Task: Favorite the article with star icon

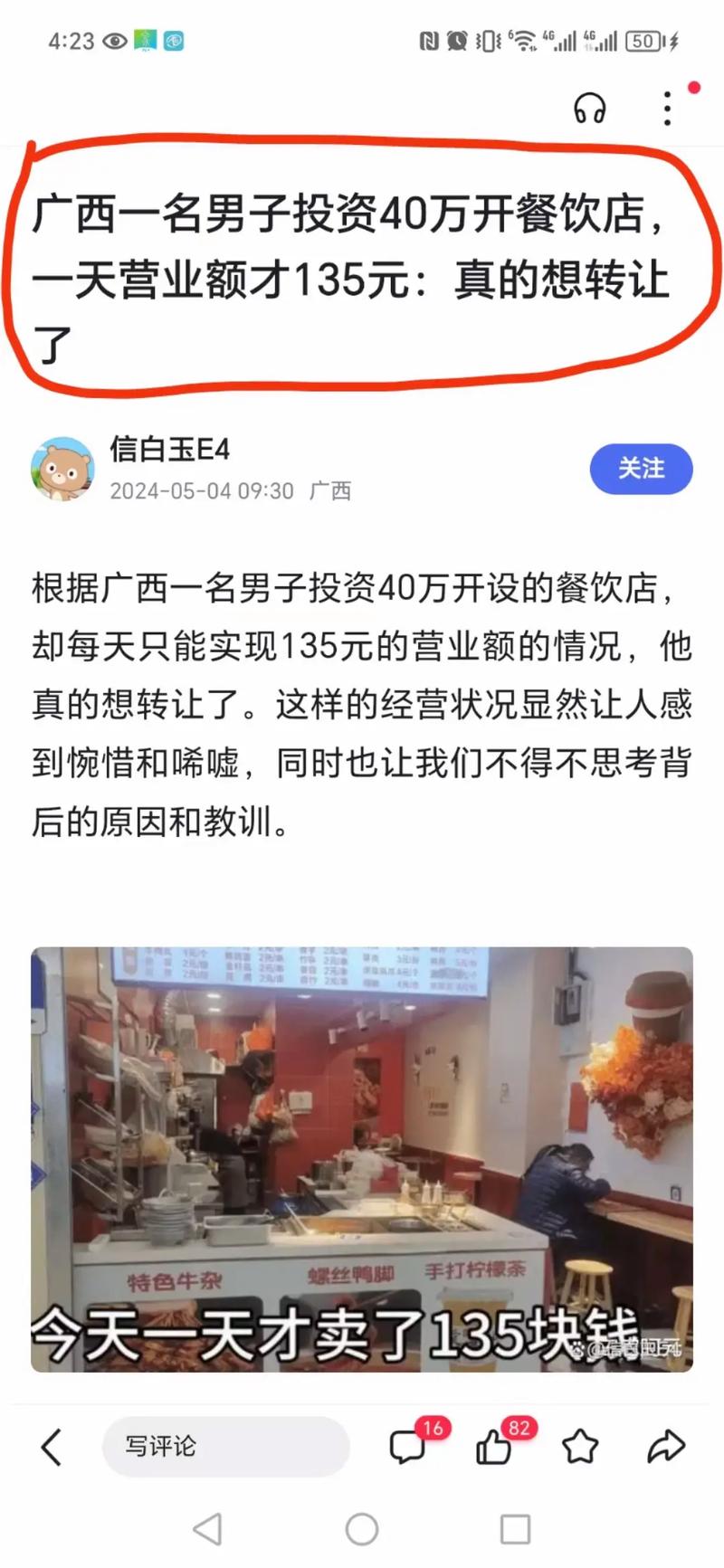Action: pos(580,1447)
